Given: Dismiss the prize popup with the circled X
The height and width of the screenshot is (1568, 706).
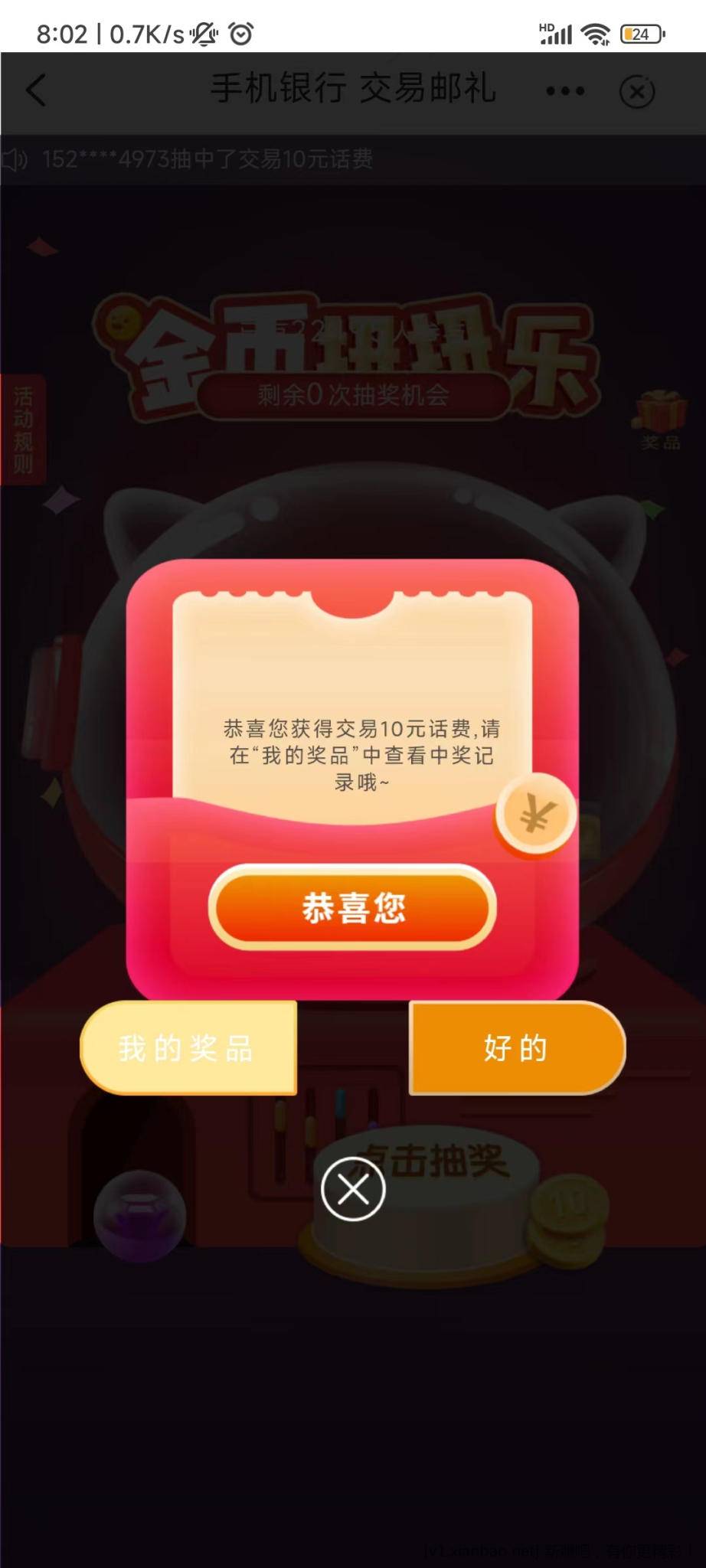Looking at the screenshot, I should 352,1189.
